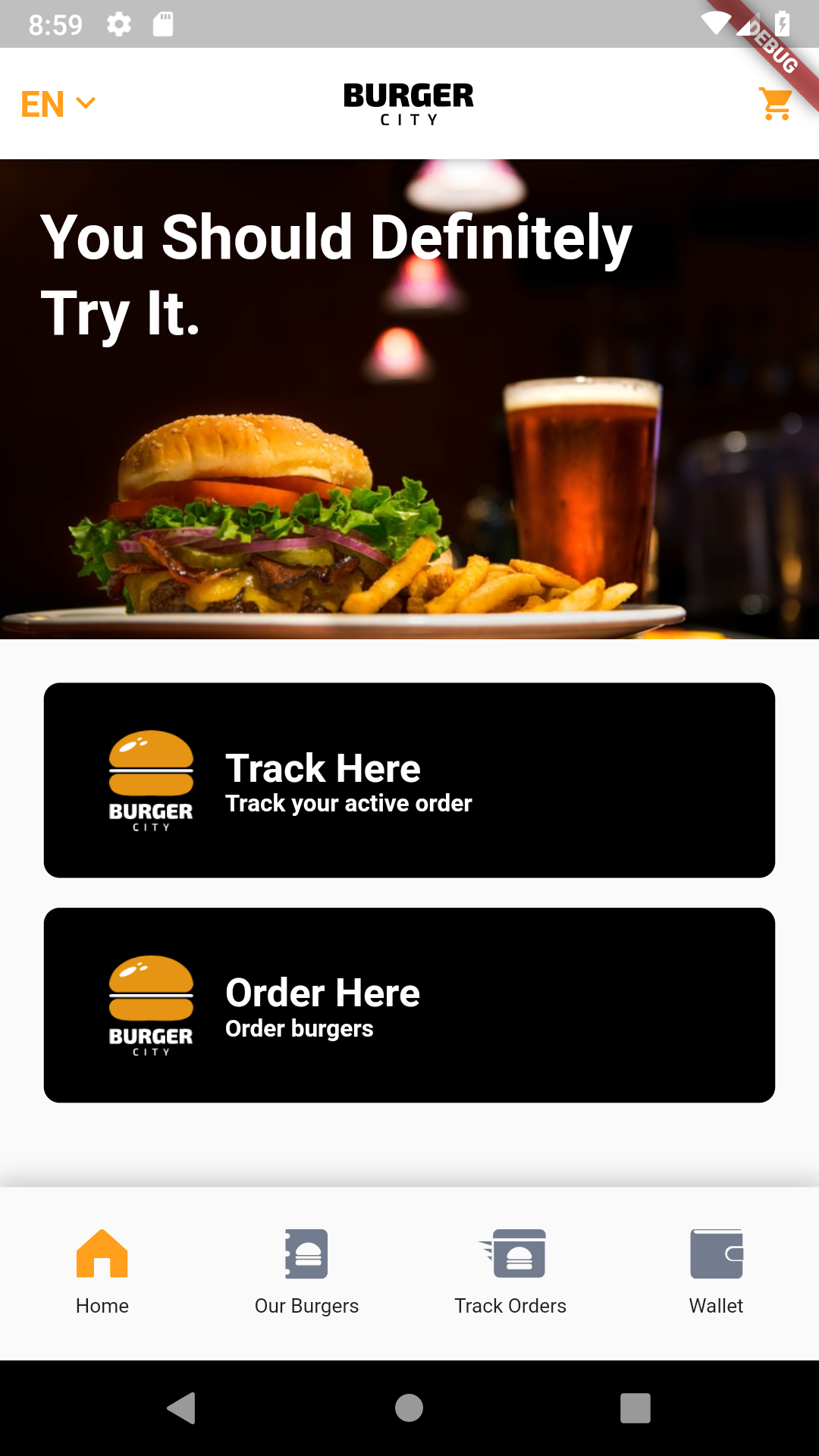Viewport: 819px width, 1456px height.
Task: Go to the Our Burgers tab
Action: point(306,1272)
